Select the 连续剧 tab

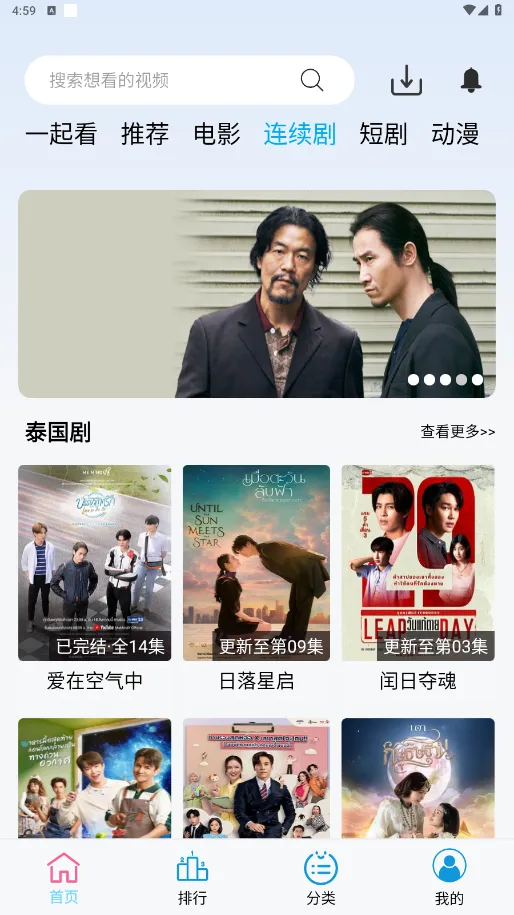299,134
